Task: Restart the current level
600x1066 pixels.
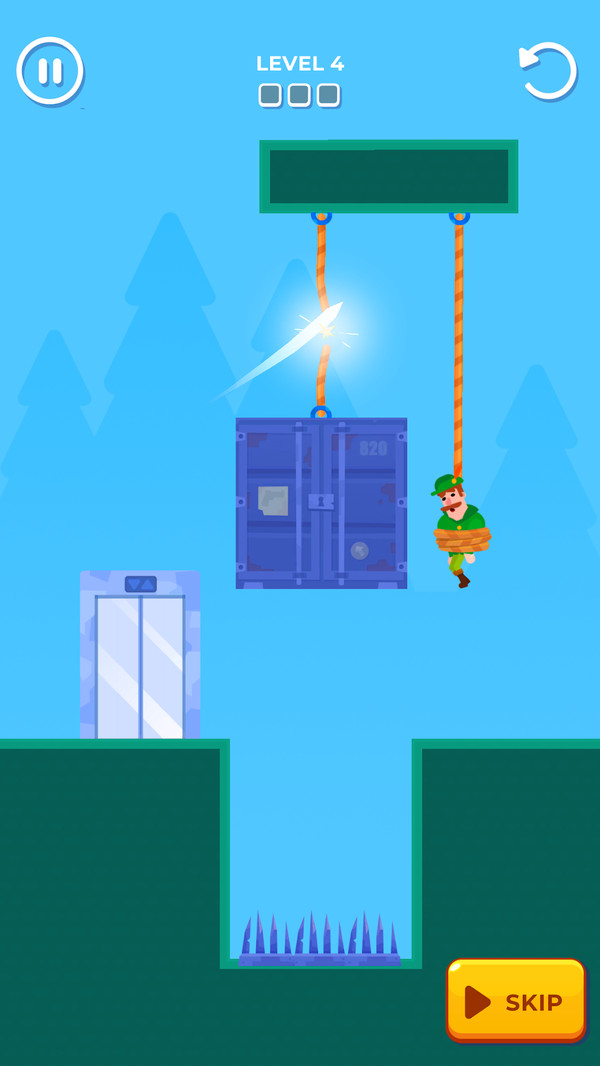Action: [548, 71]
